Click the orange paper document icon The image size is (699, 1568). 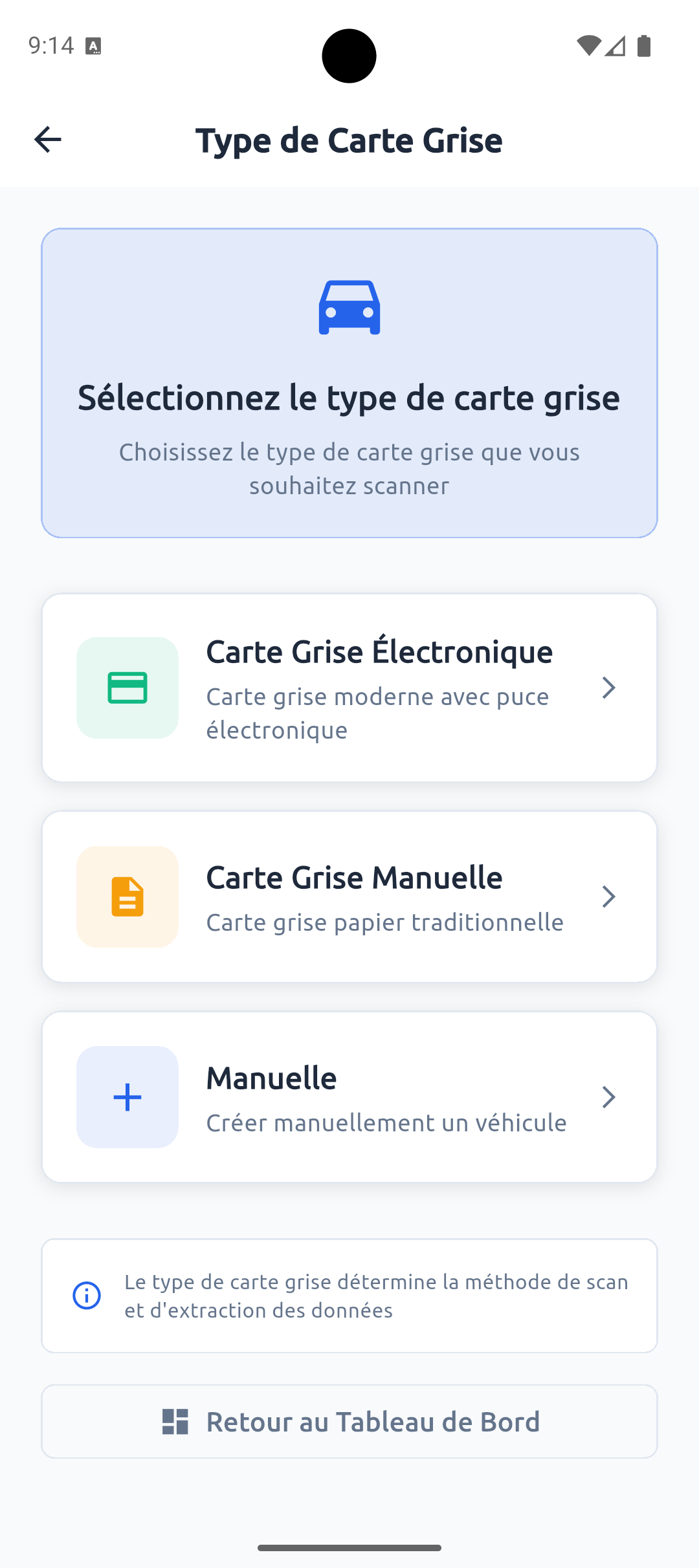[x=127, y=897]
